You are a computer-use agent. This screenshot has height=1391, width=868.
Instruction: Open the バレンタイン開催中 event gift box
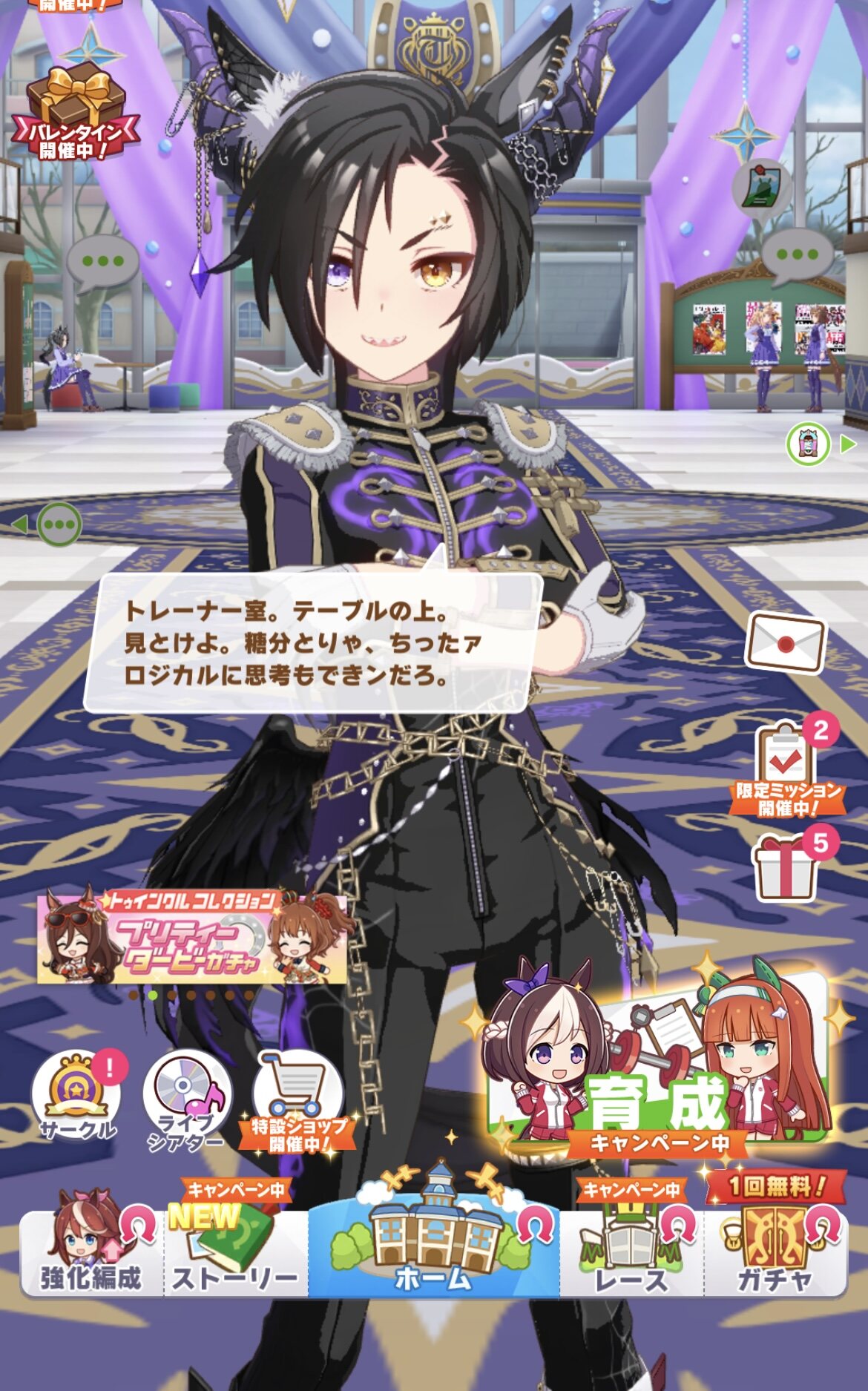click(x=74, y=111)
